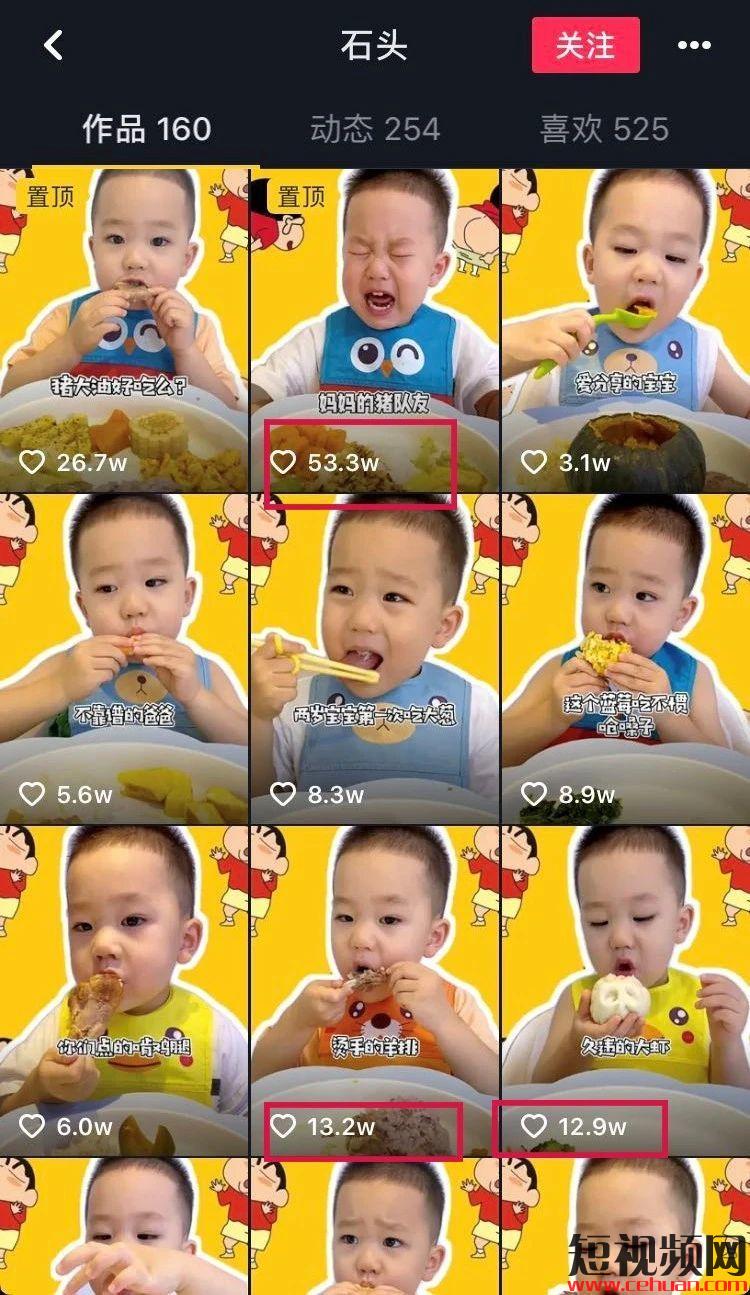Follow this account with the 关注 button

[585, 45]
